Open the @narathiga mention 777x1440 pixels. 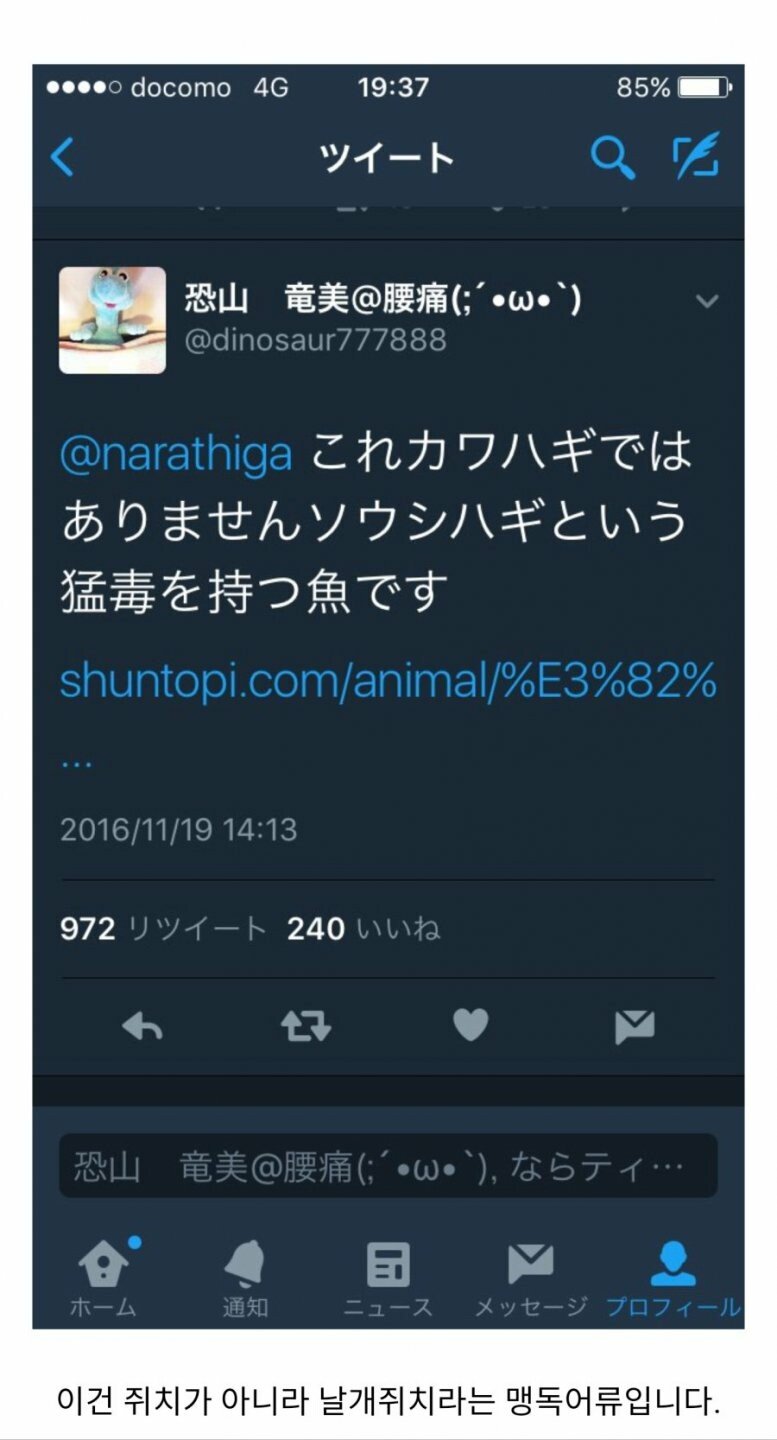coord(177,453)
